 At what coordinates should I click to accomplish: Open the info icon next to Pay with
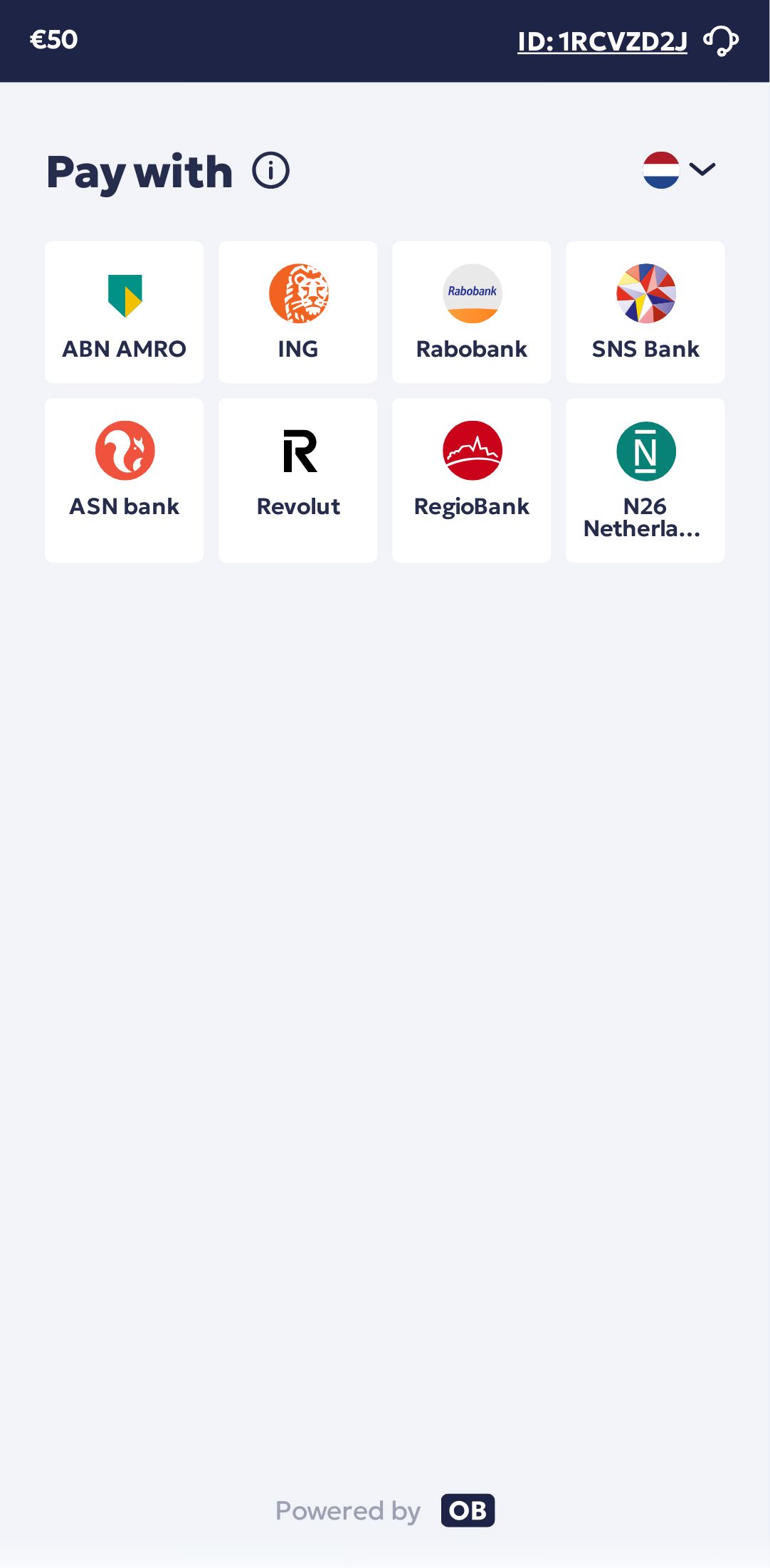coord(270,171)
